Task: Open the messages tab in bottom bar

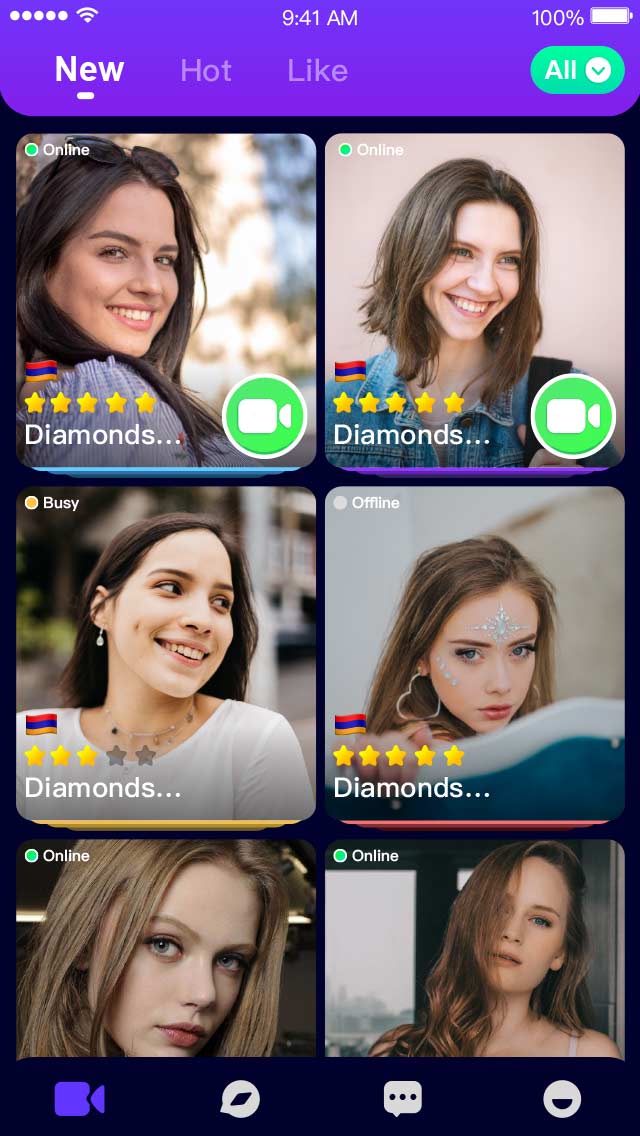Action: pyautogui.click(x=402, y=1099)
